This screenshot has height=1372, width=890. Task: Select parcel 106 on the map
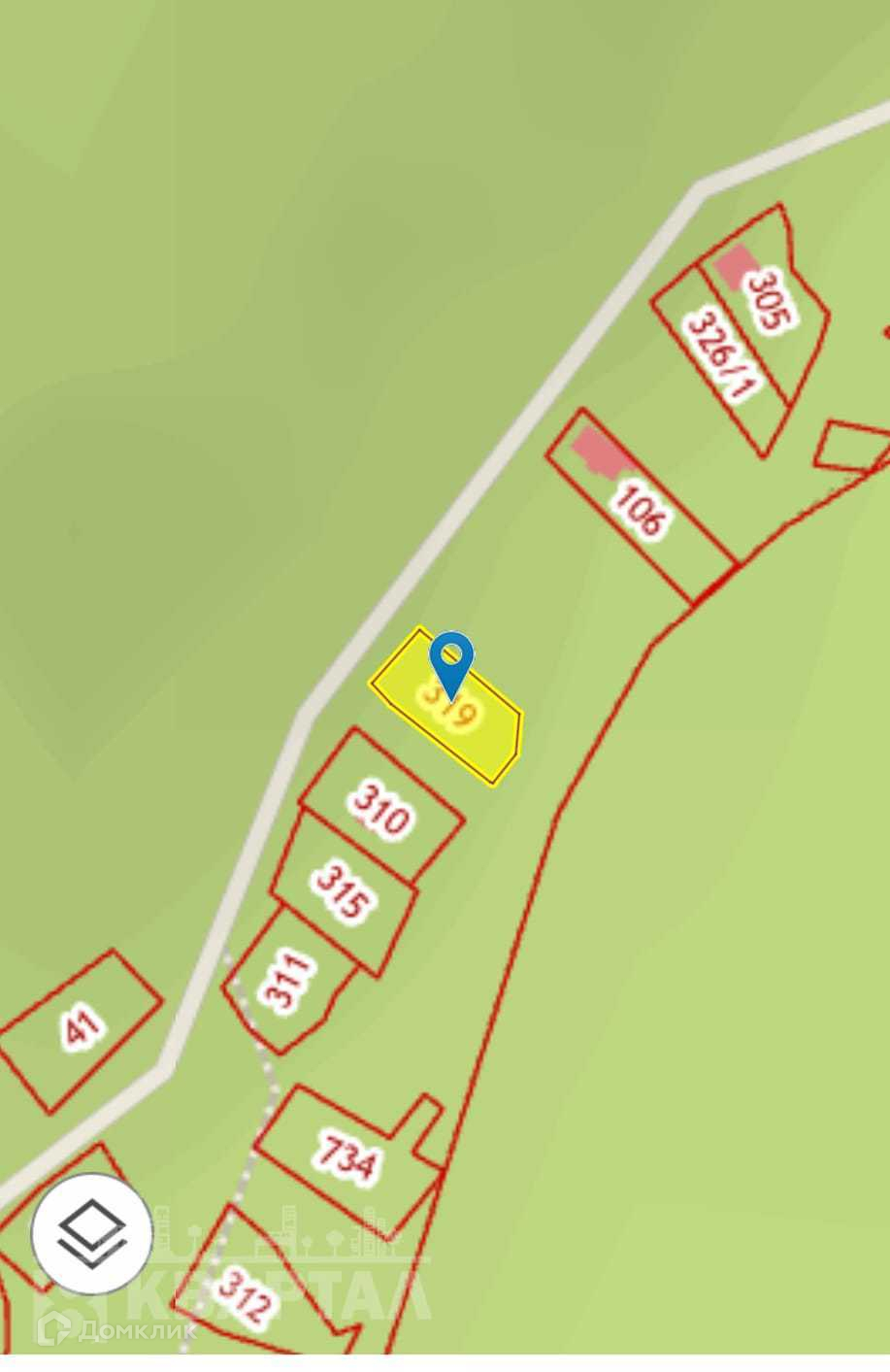(x=641, y=511)
